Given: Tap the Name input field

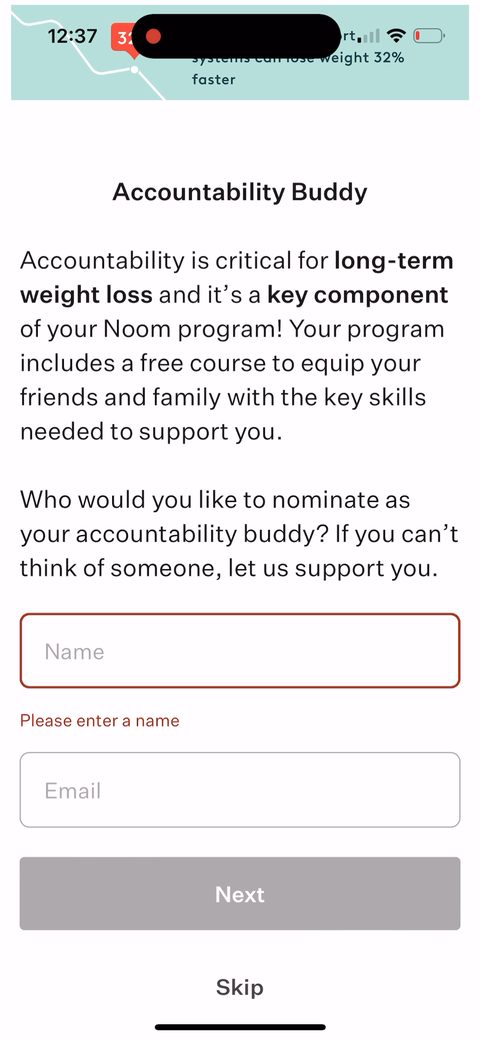Looking at the screenshot, I should [239, 651].
